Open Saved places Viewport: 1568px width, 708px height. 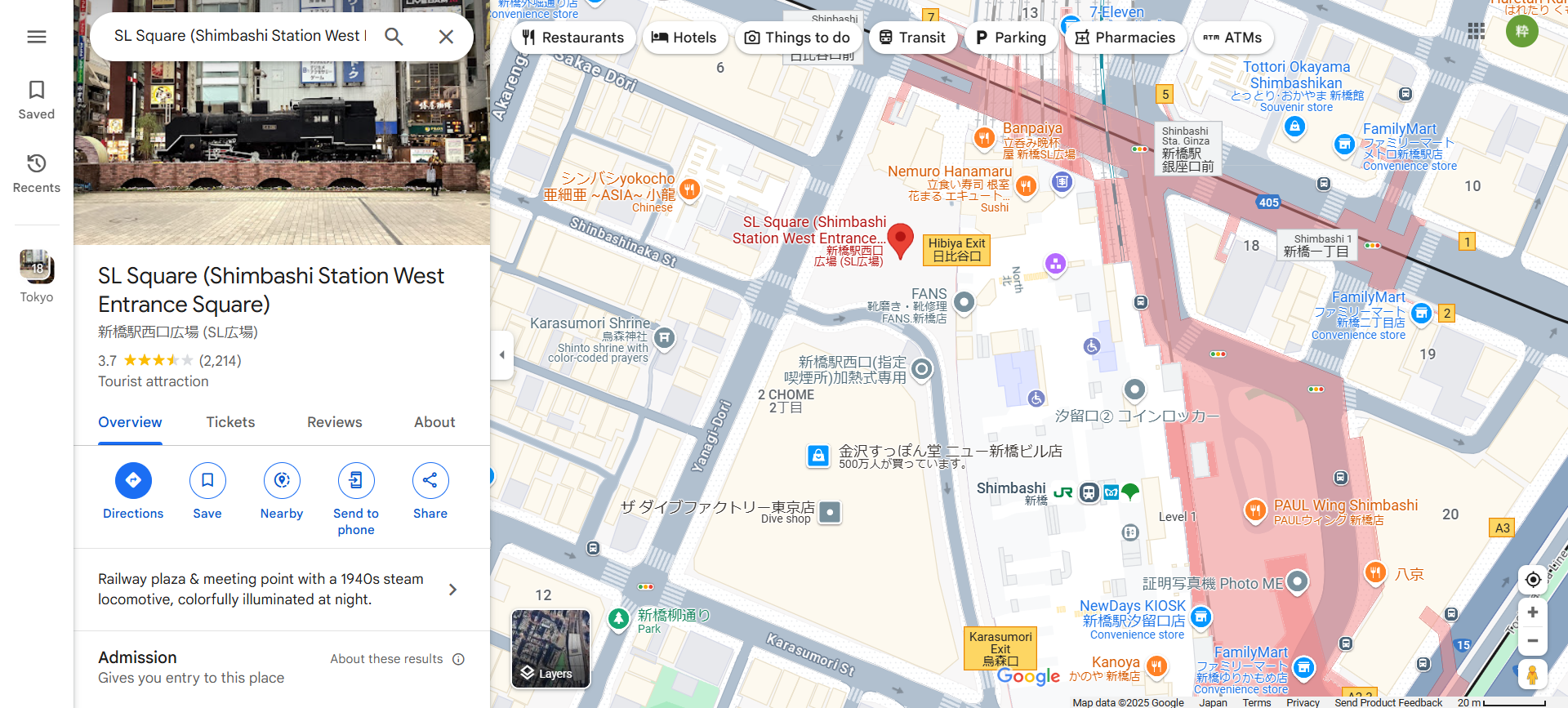37,100
